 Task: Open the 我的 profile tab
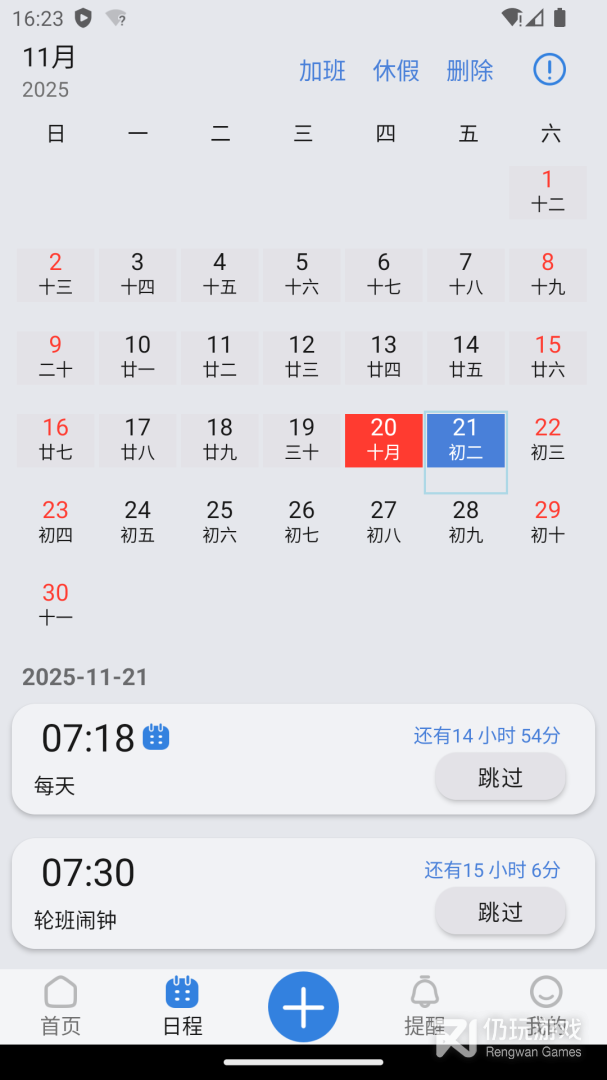click(x=546, y=1006)
